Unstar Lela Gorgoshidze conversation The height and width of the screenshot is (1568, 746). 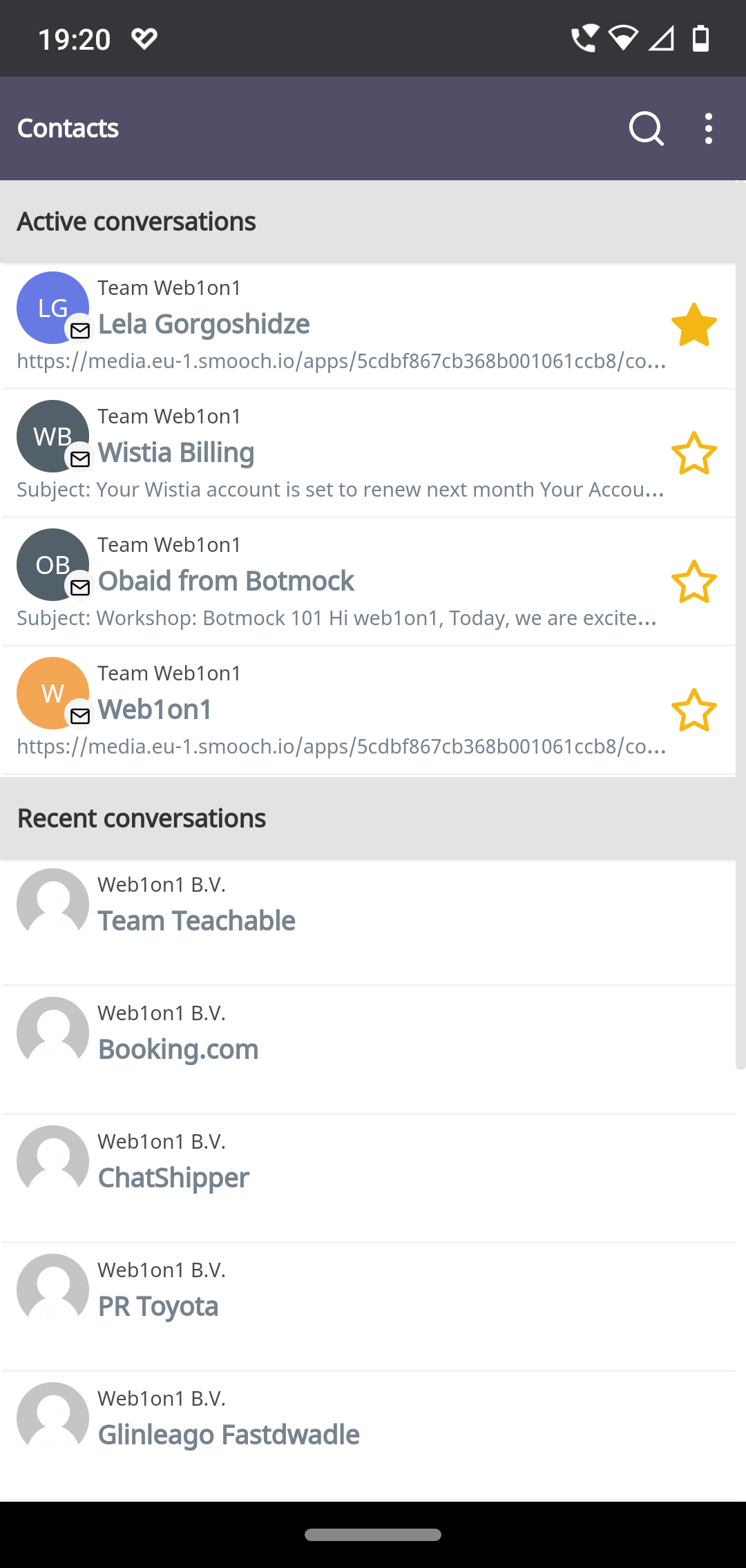[x=694, y=325]
